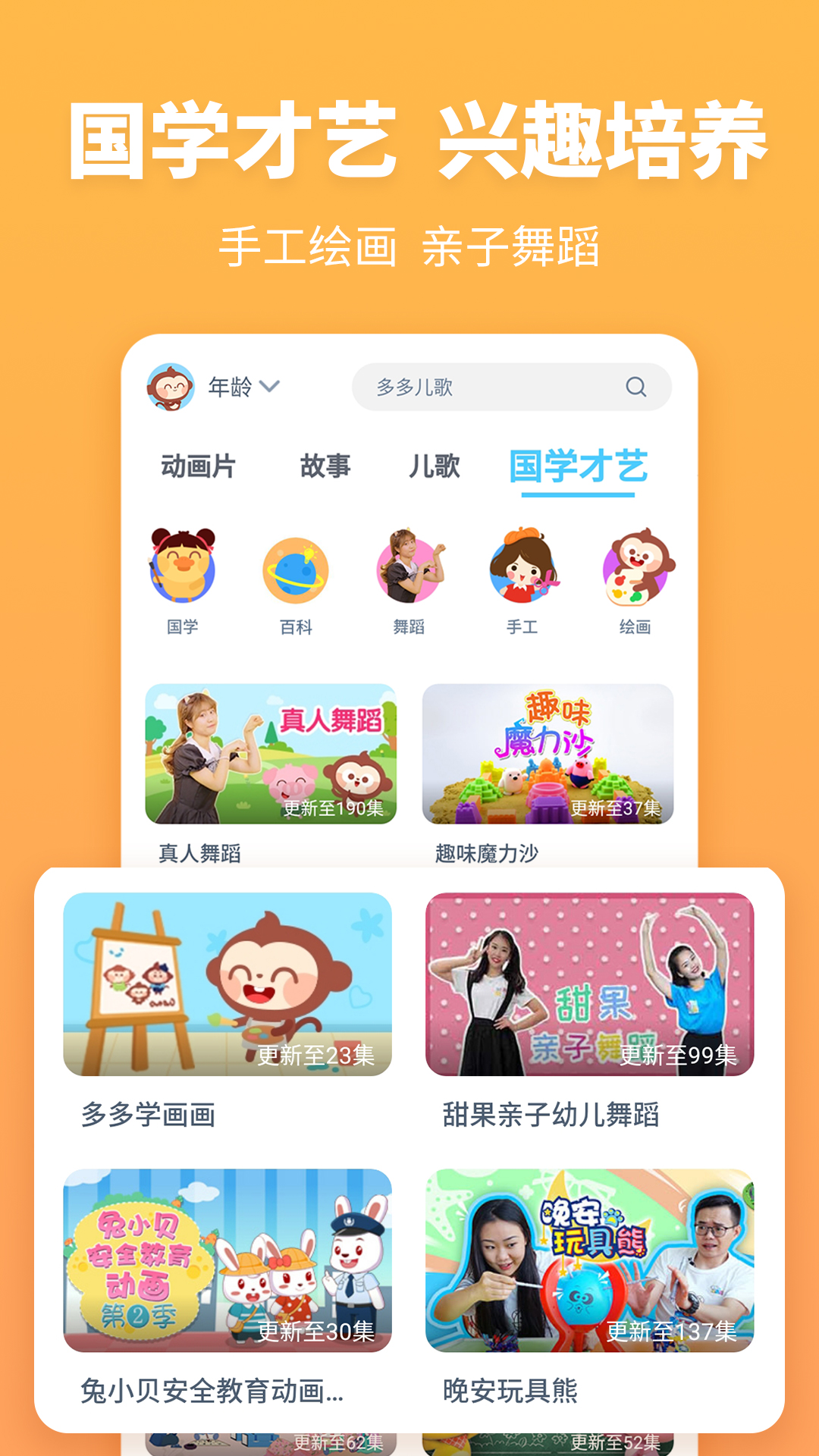The height and width of the screenshot is (1456, 819).
Task: Click the search magnifier icon
Action: tap(635, 387)
